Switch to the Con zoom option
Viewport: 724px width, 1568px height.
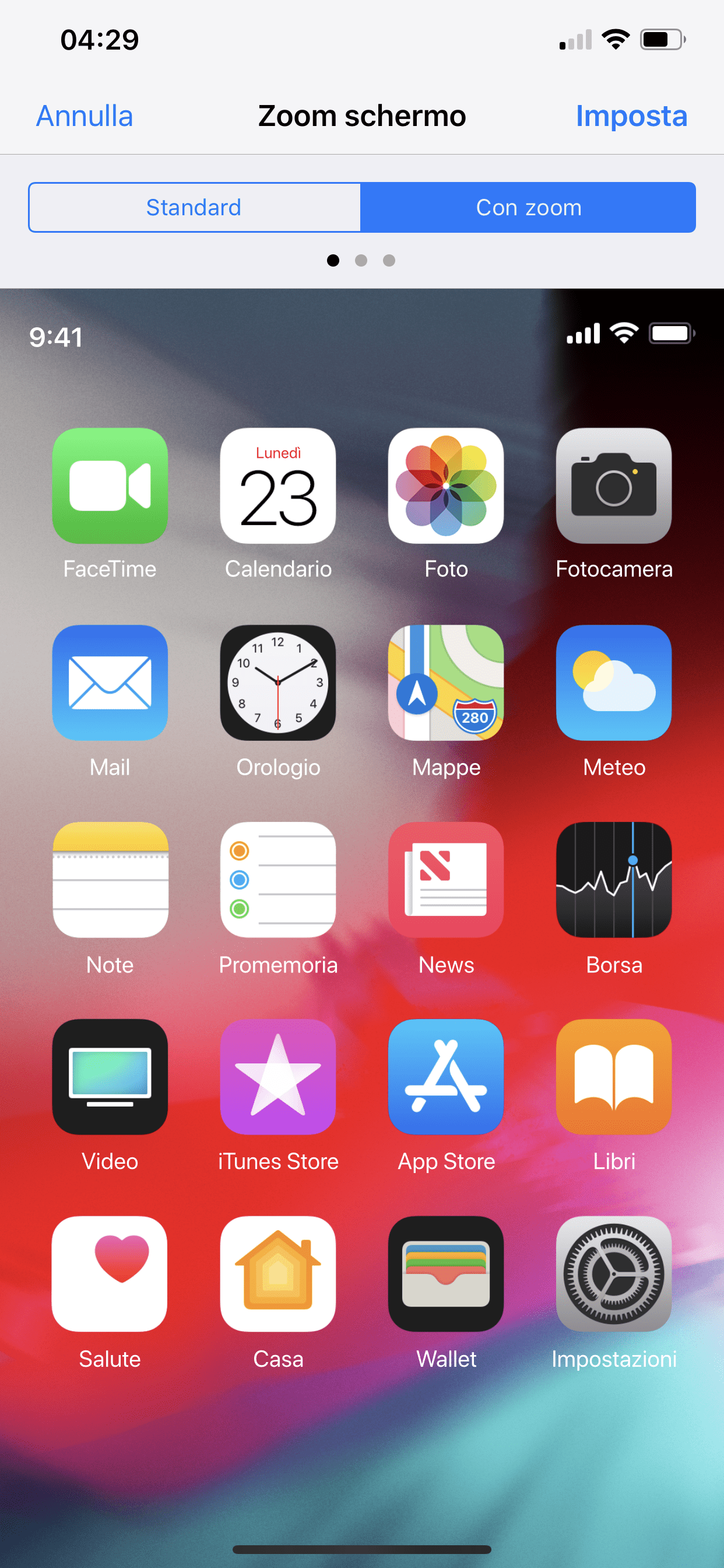tap(528, 208)
